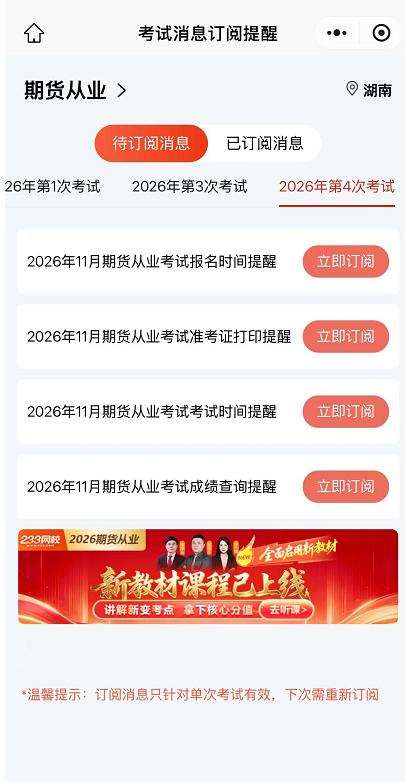
Task: Switch to the 已订阅消息 tab
Action: pyautogui.click(x=264, y=144)
